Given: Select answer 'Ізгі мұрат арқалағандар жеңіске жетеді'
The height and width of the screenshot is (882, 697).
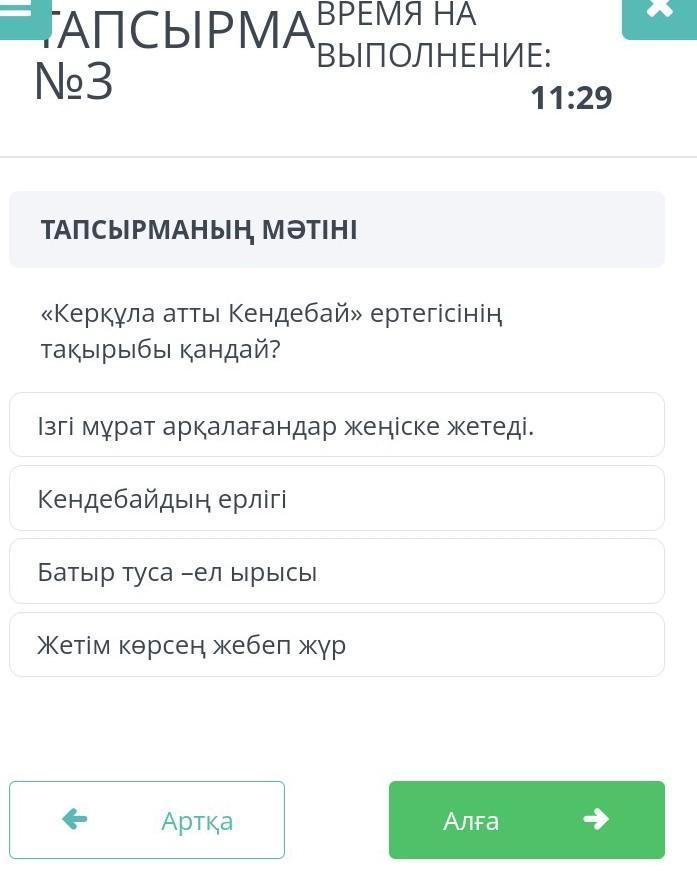Looking at the screenshot, I should (336, 425).
